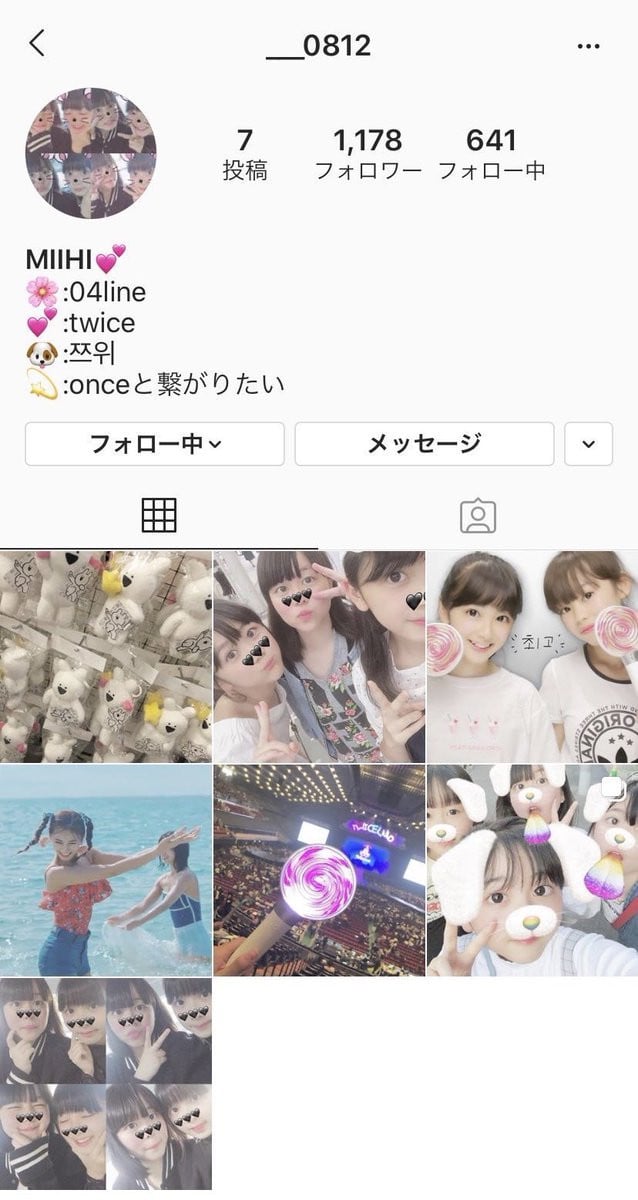Open the dog-filter selfie album post

coord(532,870)
